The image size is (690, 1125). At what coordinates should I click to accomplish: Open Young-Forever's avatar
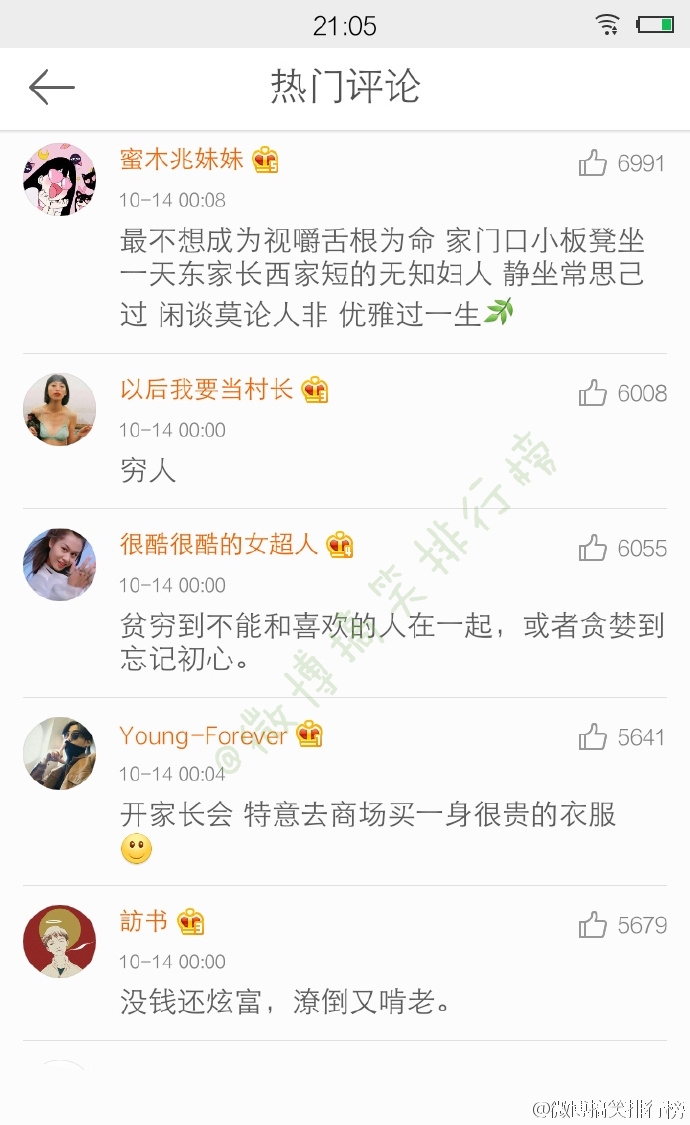60,753
